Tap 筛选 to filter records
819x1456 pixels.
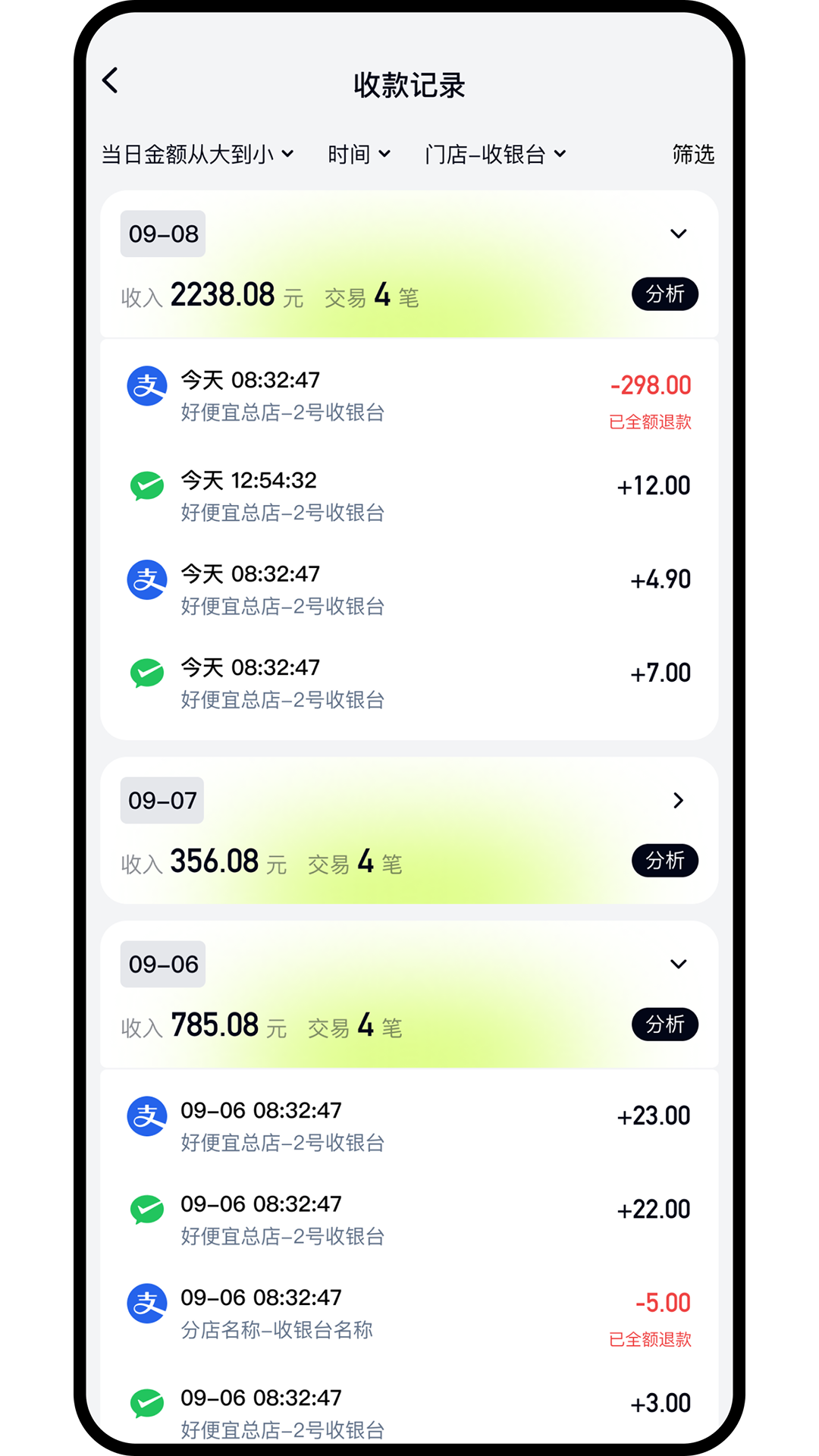pyautogui.click(x=693, y=155)
